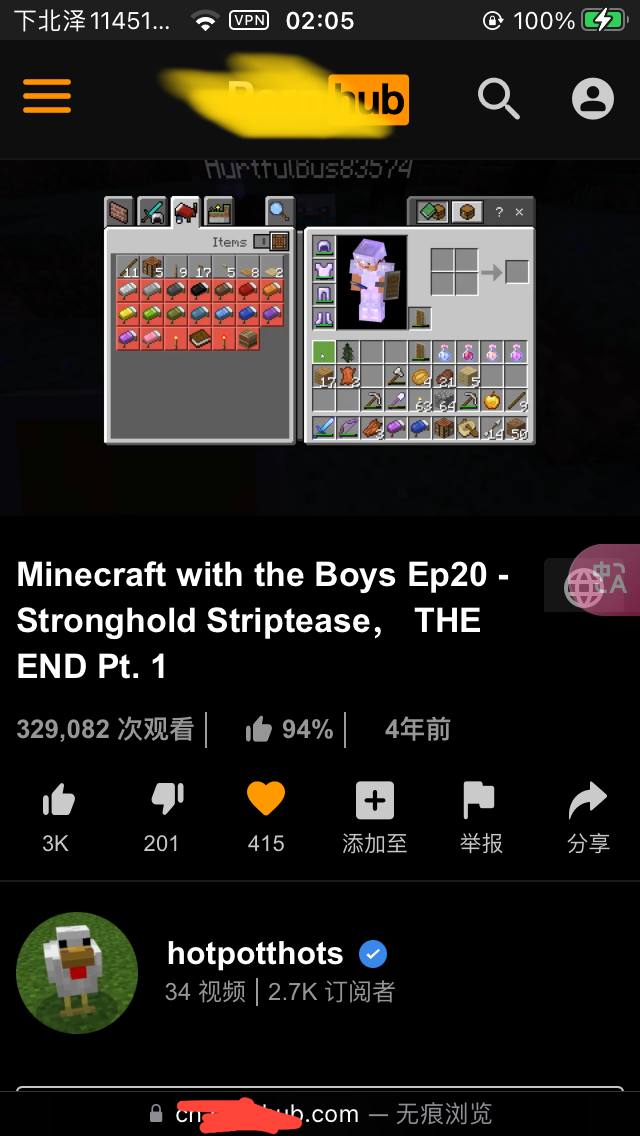
Task: Open the hamburger menu
Action: 47,97
